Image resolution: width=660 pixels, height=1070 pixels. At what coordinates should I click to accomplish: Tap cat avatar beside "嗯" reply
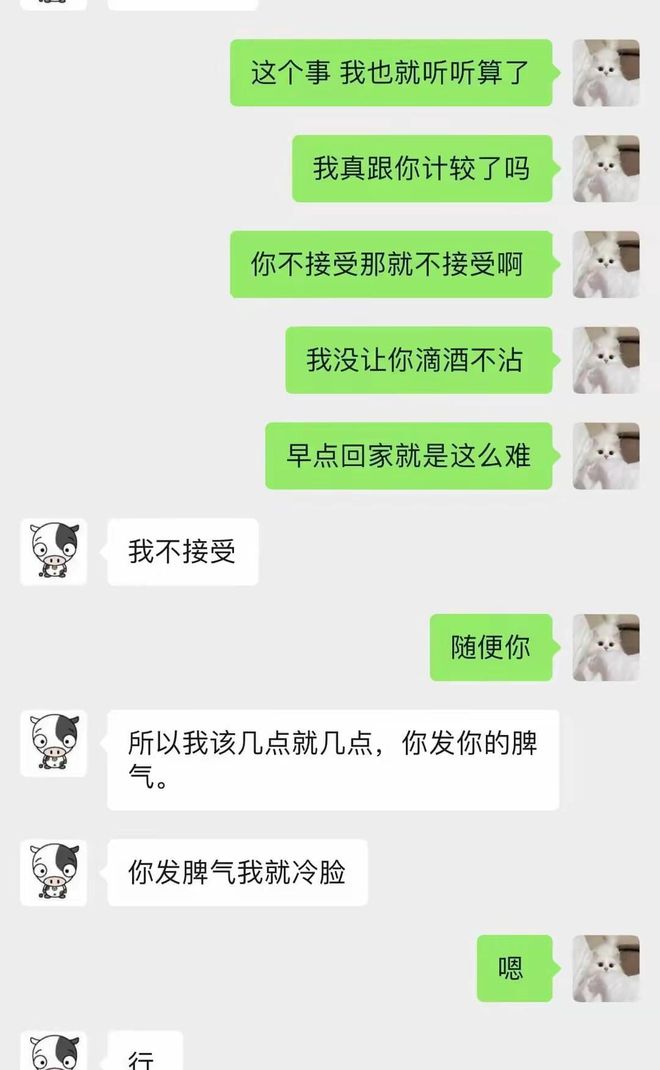click(606, 968)
